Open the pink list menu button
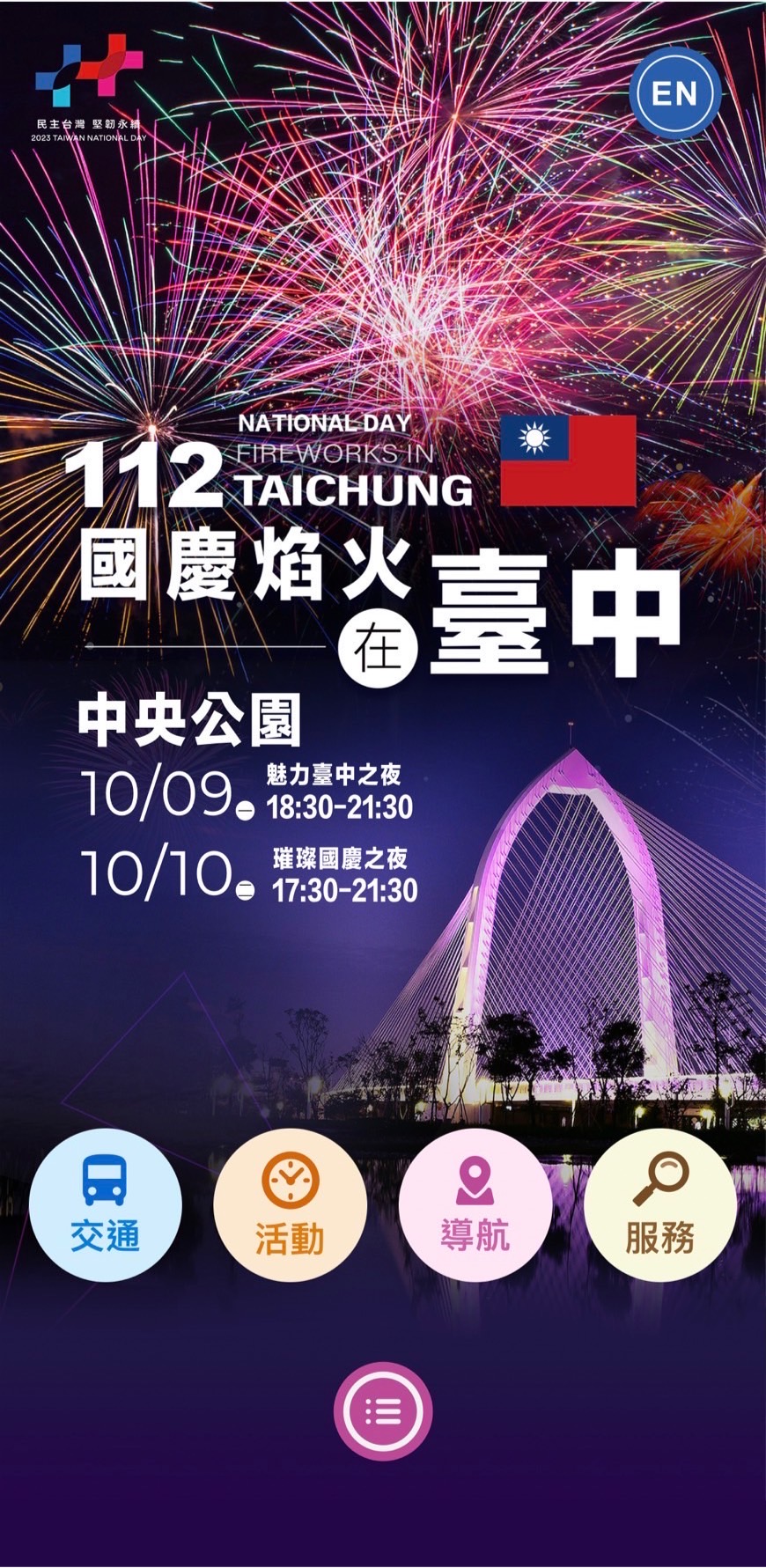The image size is (766, 1568). [x=383, y=1411]
